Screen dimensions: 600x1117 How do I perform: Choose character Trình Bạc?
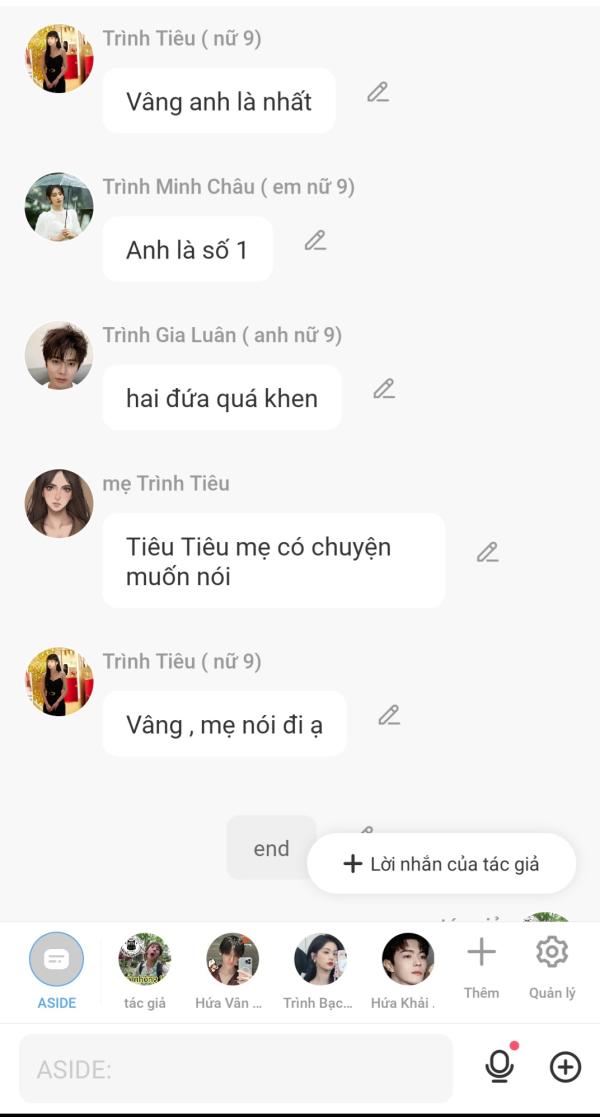point(320,970)
